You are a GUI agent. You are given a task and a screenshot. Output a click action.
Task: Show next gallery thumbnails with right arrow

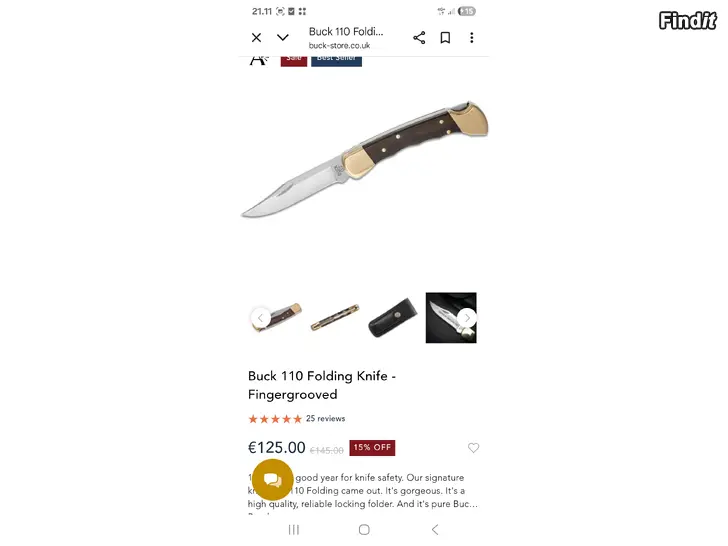(x=466, y=318)
